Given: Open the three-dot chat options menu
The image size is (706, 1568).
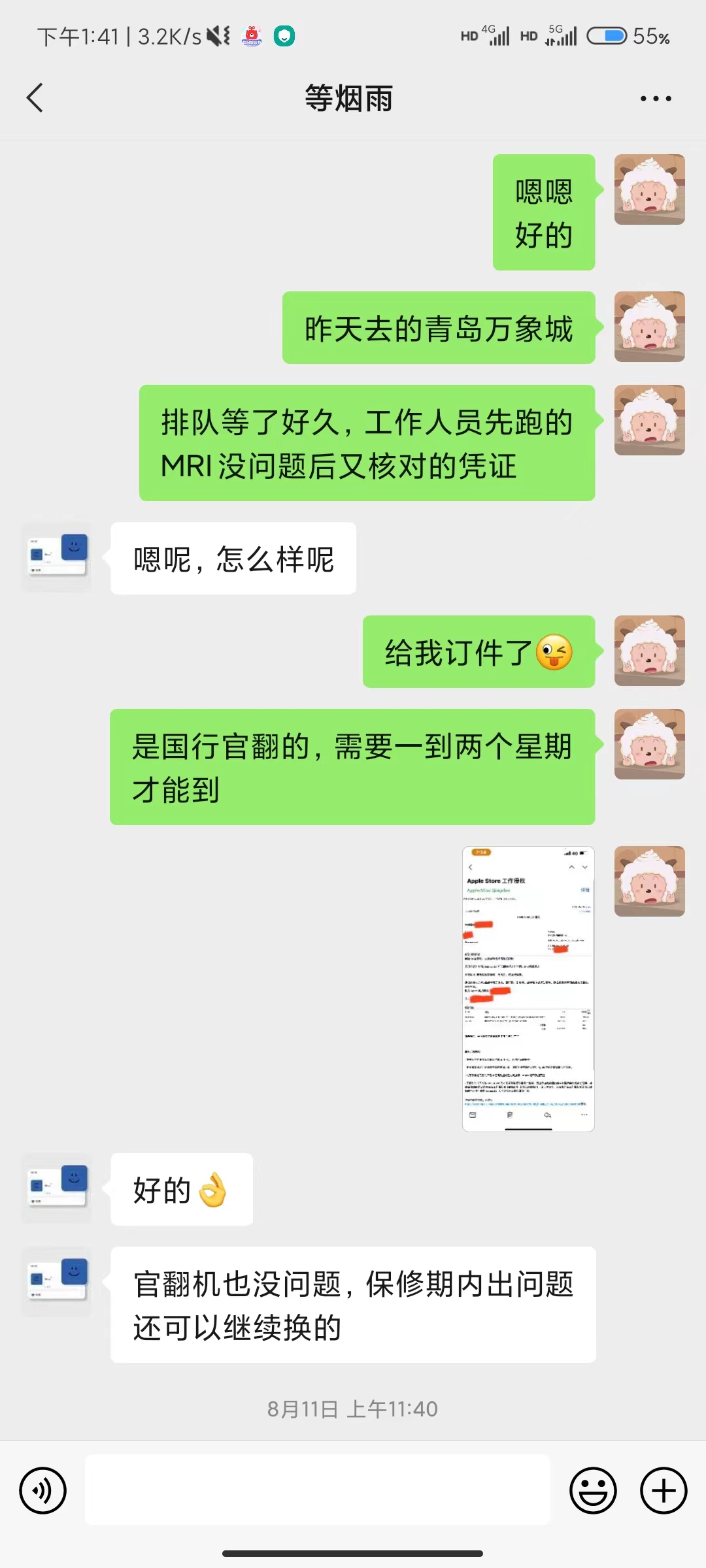Looking at the screenshot, I should 656,97.
